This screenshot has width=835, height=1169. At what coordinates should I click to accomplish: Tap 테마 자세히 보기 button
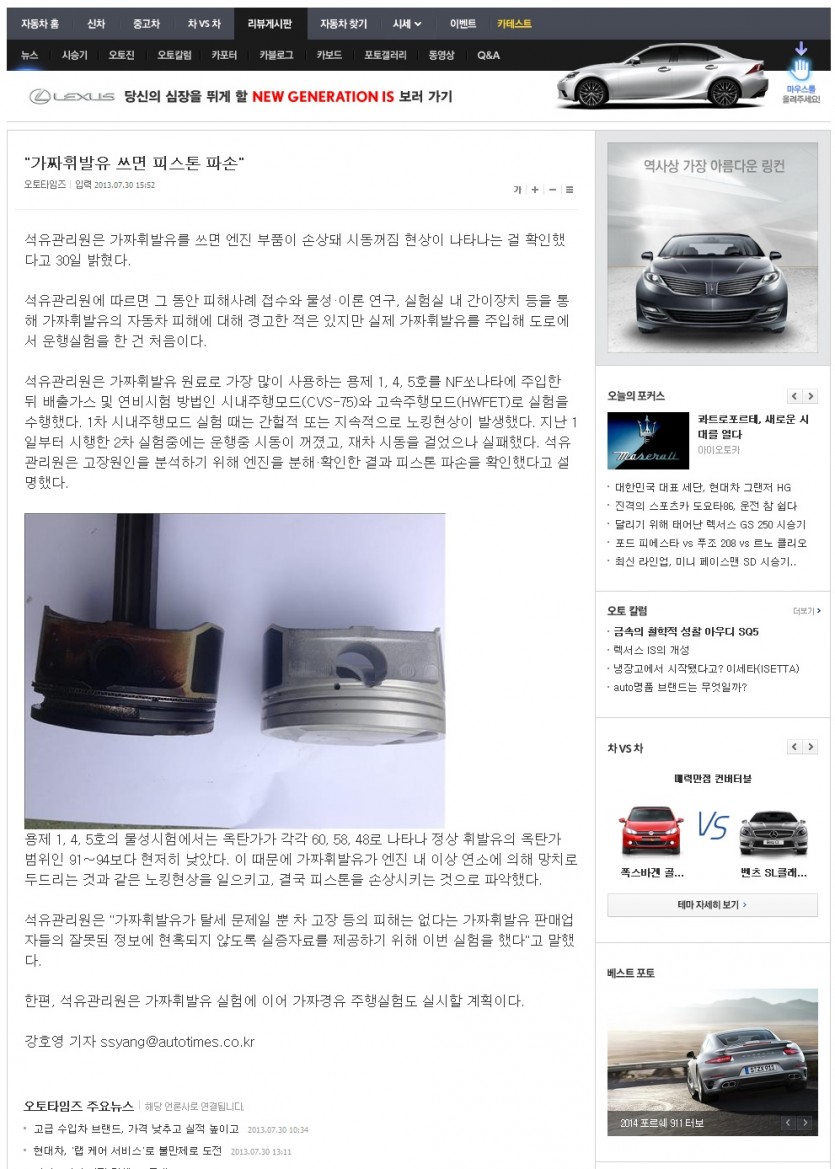712,904
